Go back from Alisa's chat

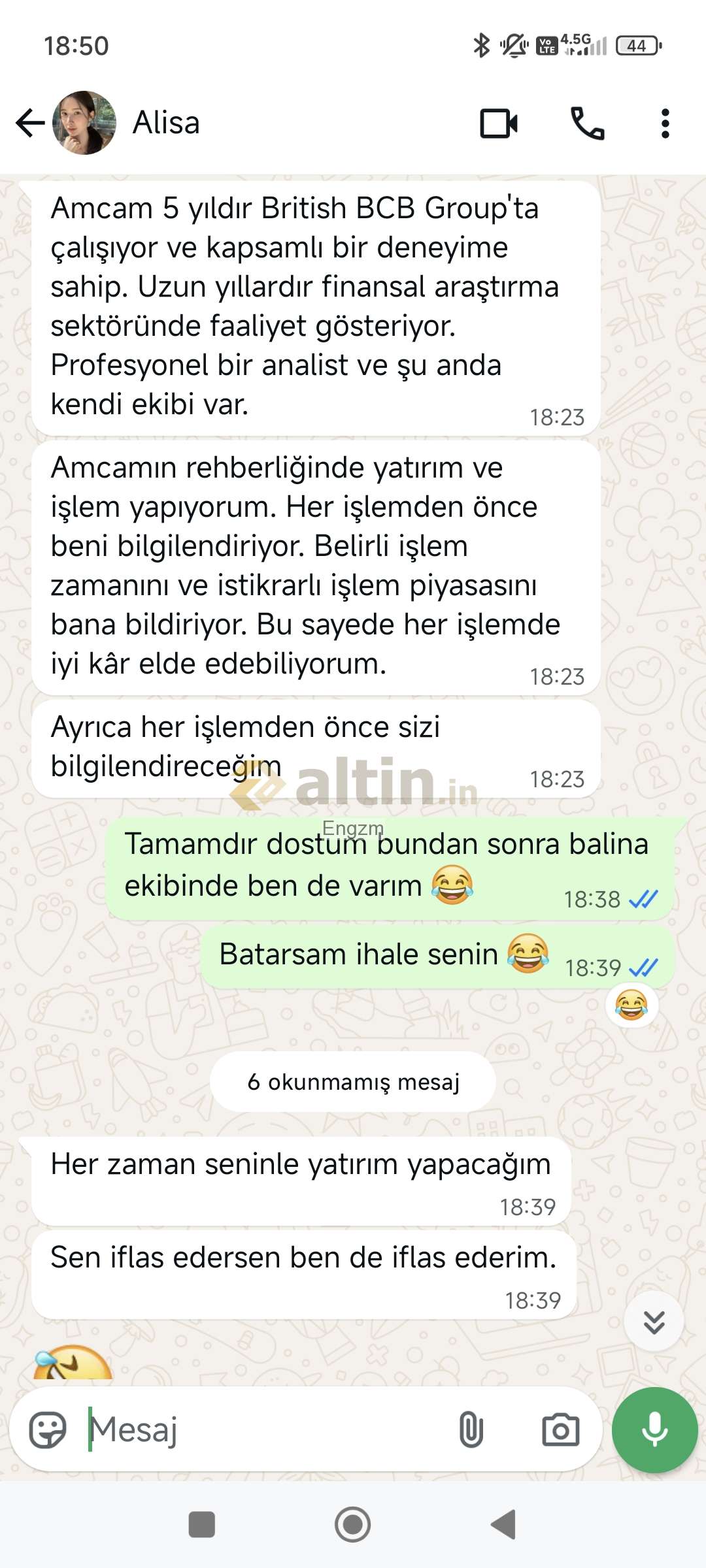click(30, 123)
